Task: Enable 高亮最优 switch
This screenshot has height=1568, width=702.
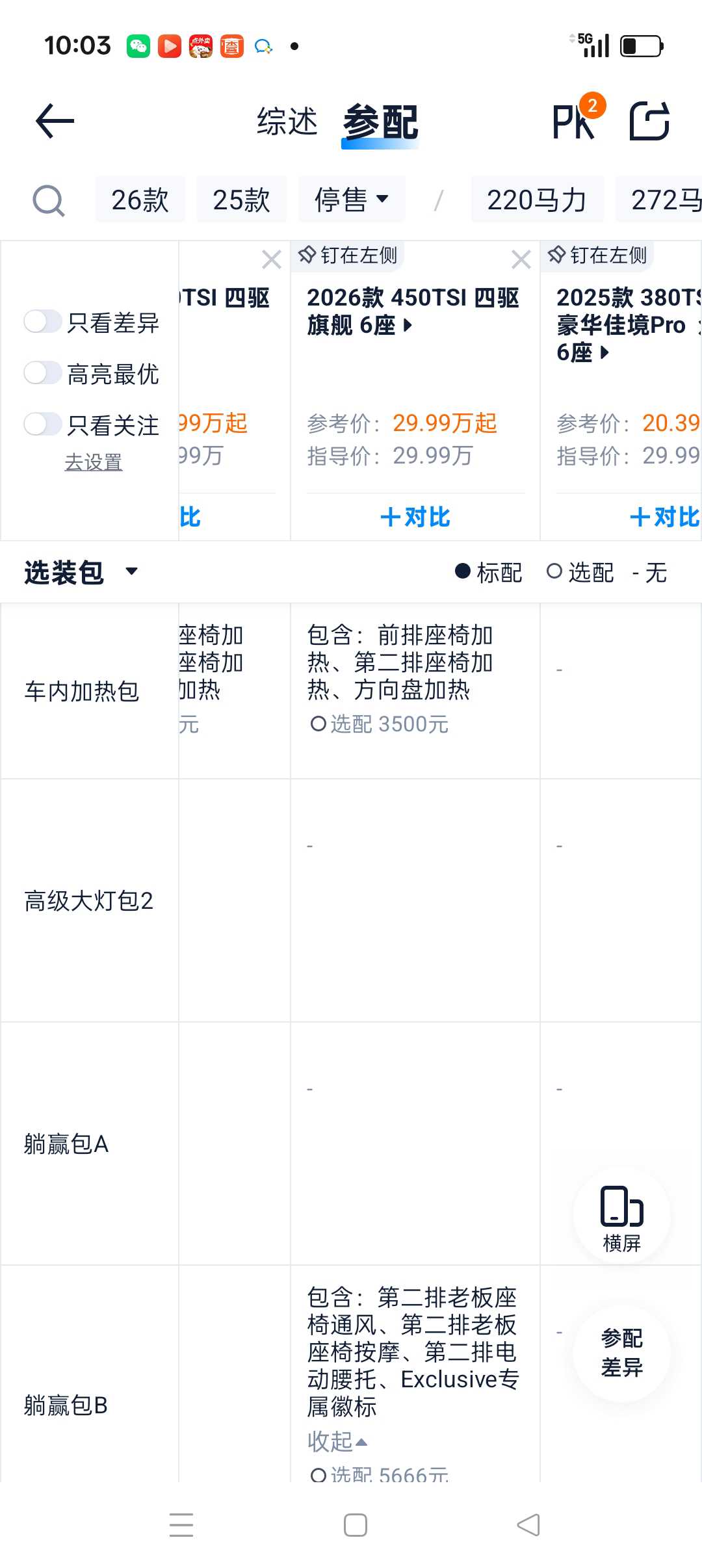Action: click(43, 373)
